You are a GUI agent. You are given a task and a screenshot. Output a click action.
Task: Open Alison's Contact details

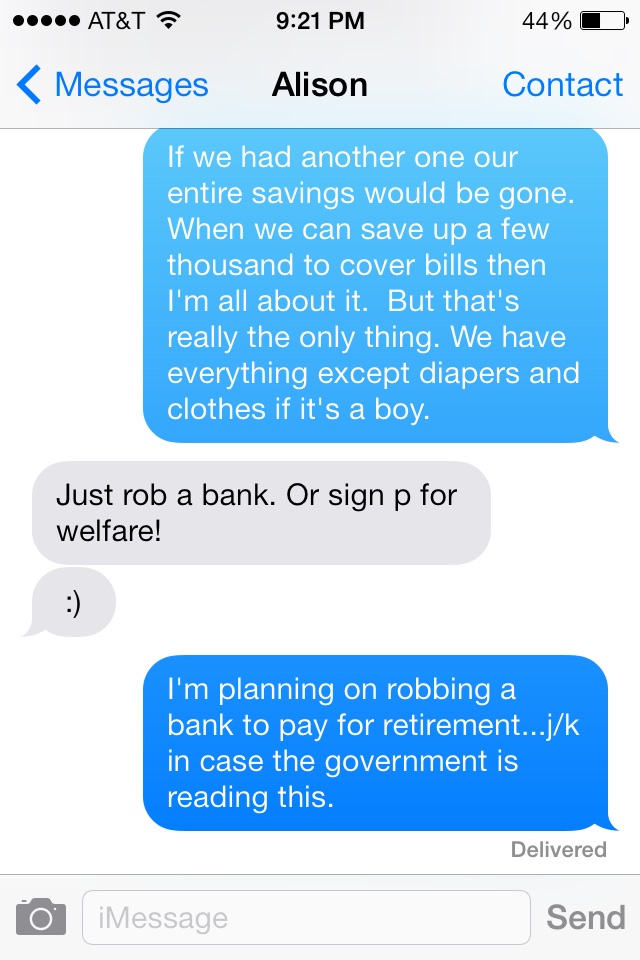coord(562,85)
